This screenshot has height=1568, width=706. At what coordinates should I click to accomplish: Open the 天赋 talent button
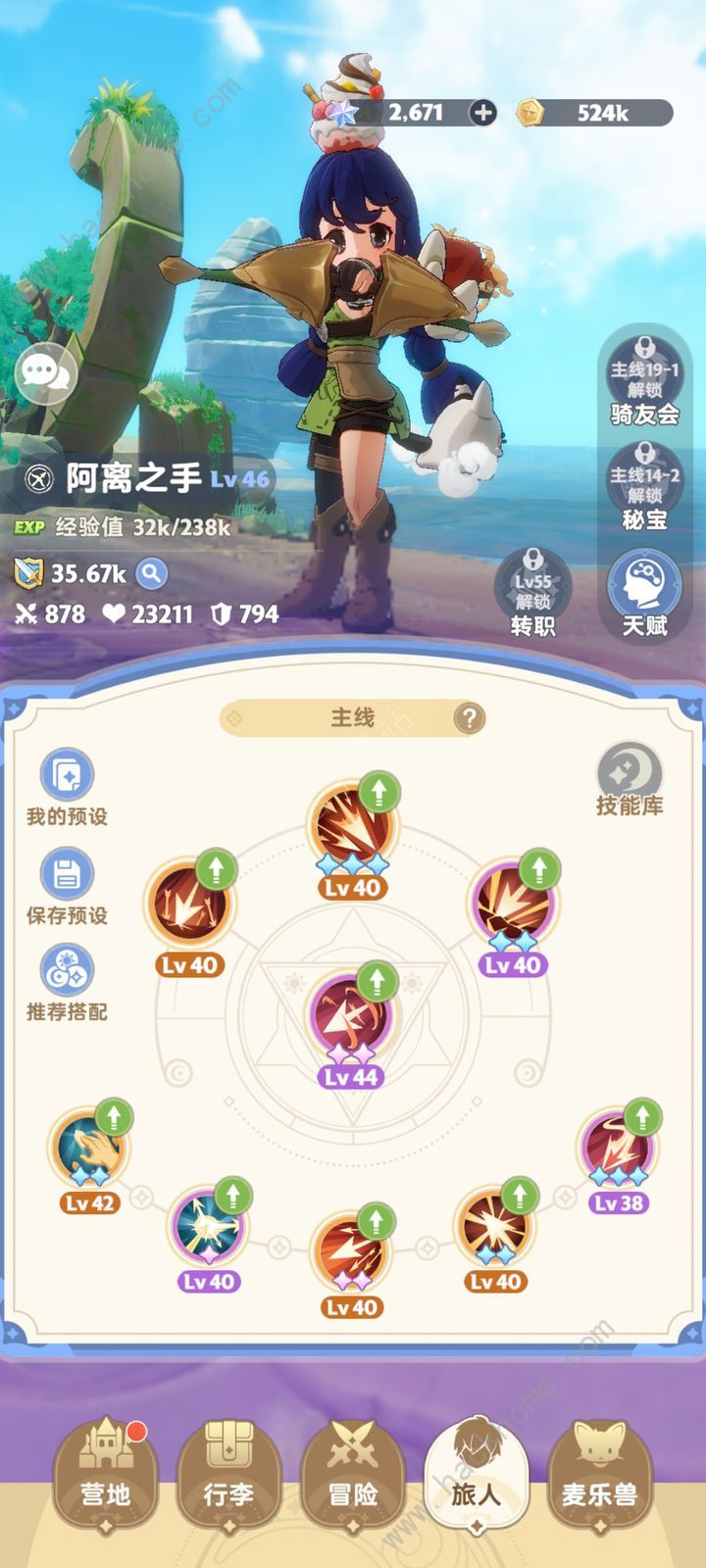(x=644, y=593)
